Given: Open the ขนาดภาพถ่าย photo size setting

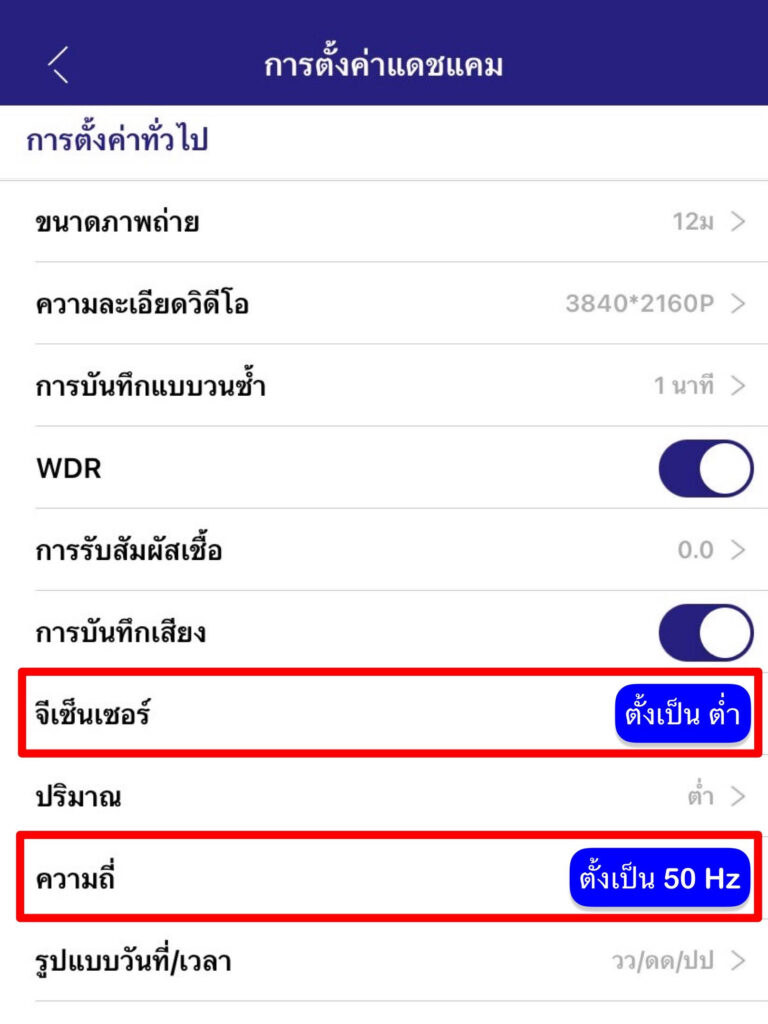Looking at the screenshot, I should pyautogui.click(x=384, y=222).
